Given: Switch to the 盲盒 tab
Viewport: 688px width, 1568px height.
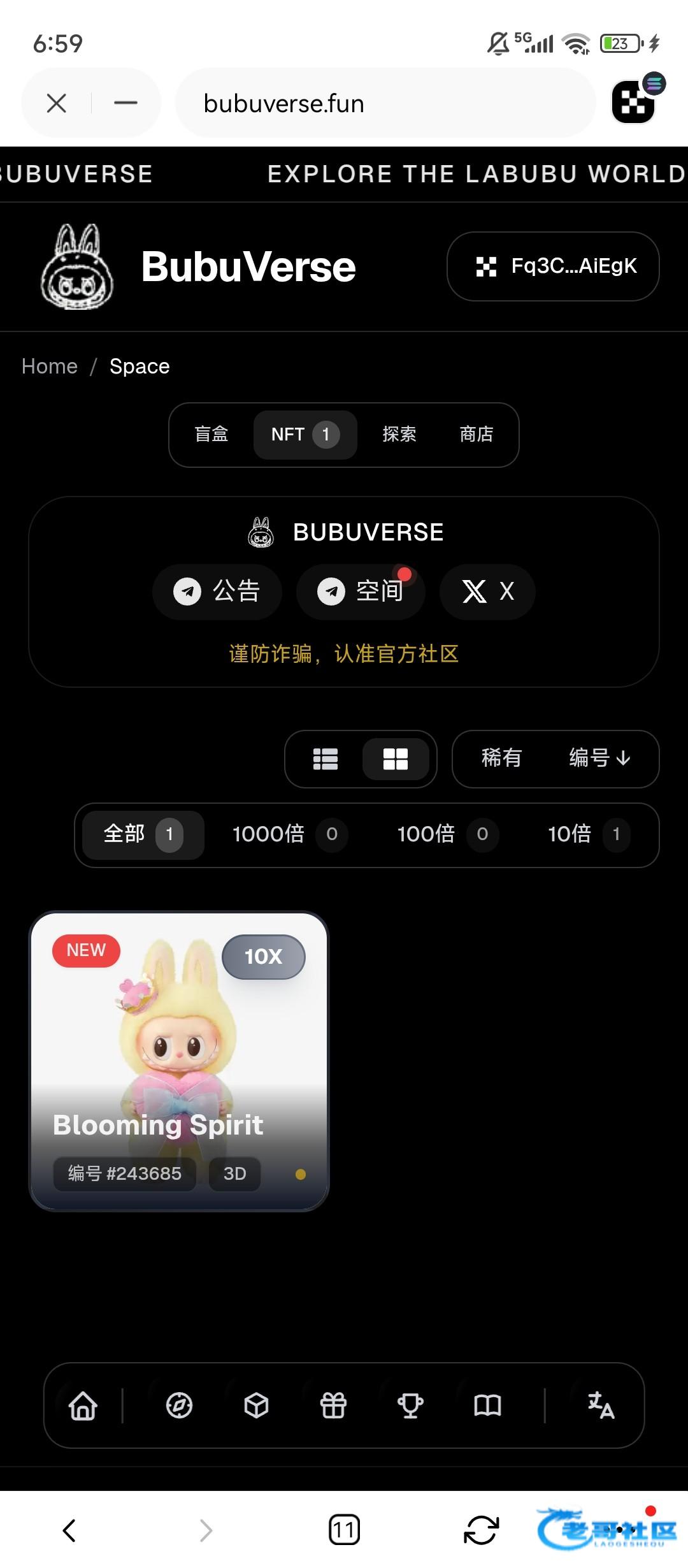Looking at the screenshot, I should pyautogui.click(x=211, y=435).
